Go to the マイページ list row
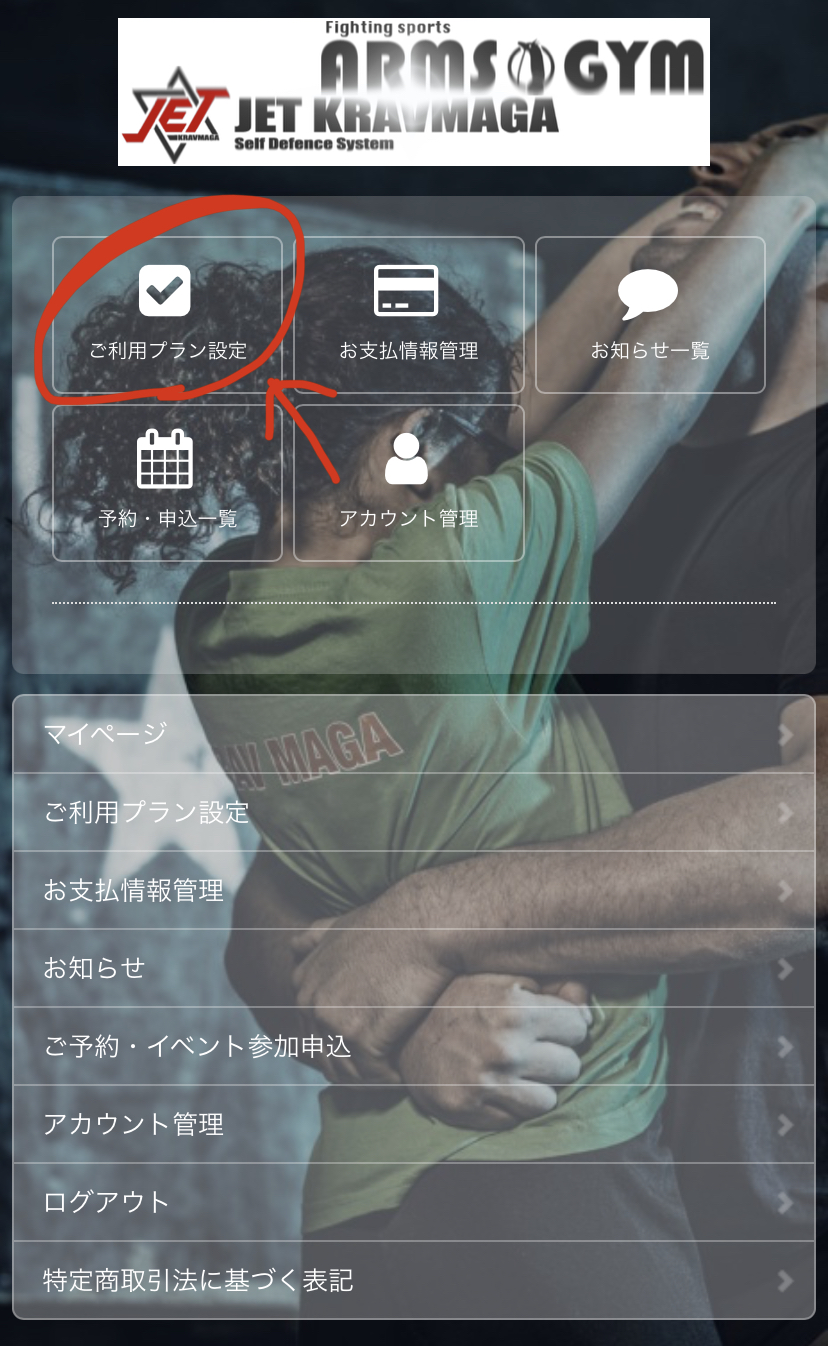This screenshot has height=1346, width=828. 414,734
